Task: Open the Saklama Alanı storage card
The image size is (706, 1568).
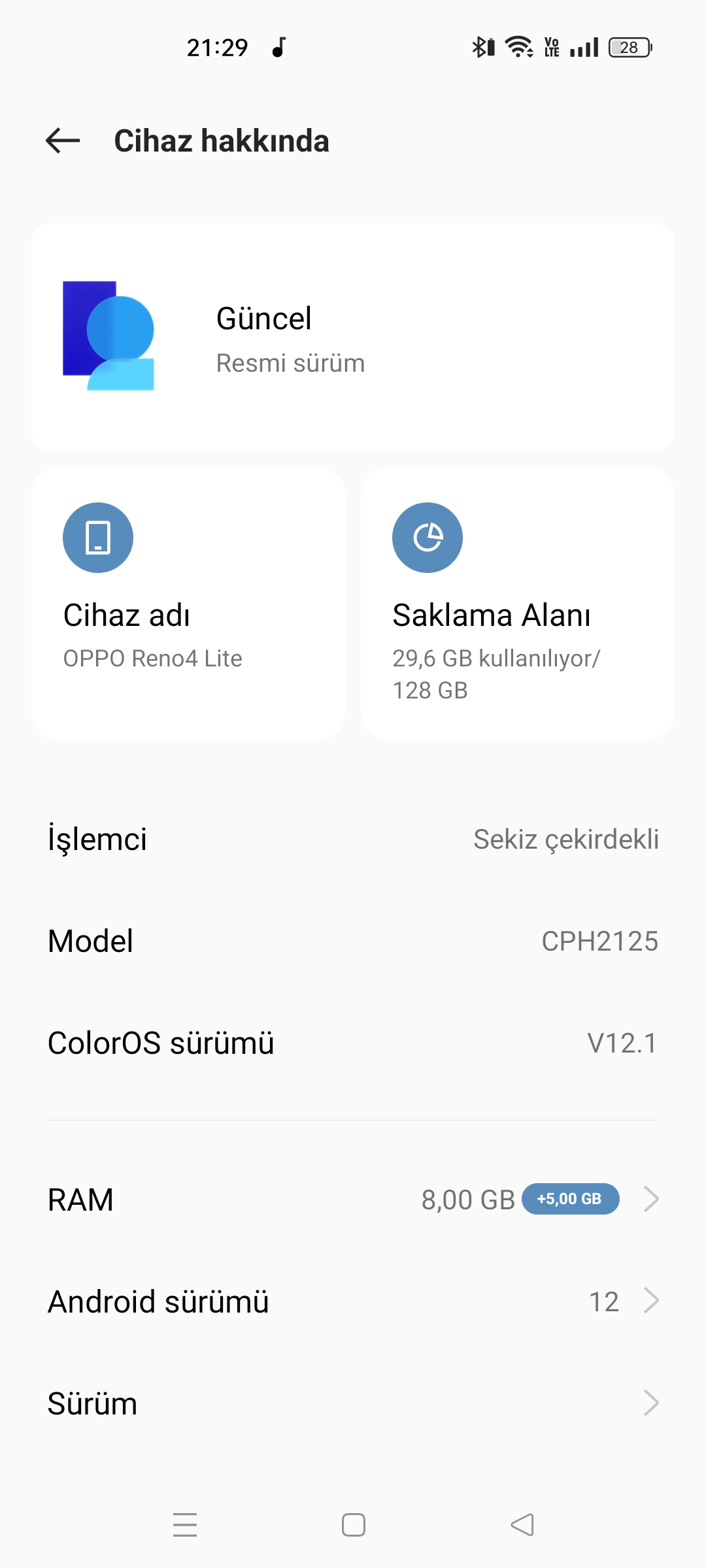Action: click(x=518, y=603)
